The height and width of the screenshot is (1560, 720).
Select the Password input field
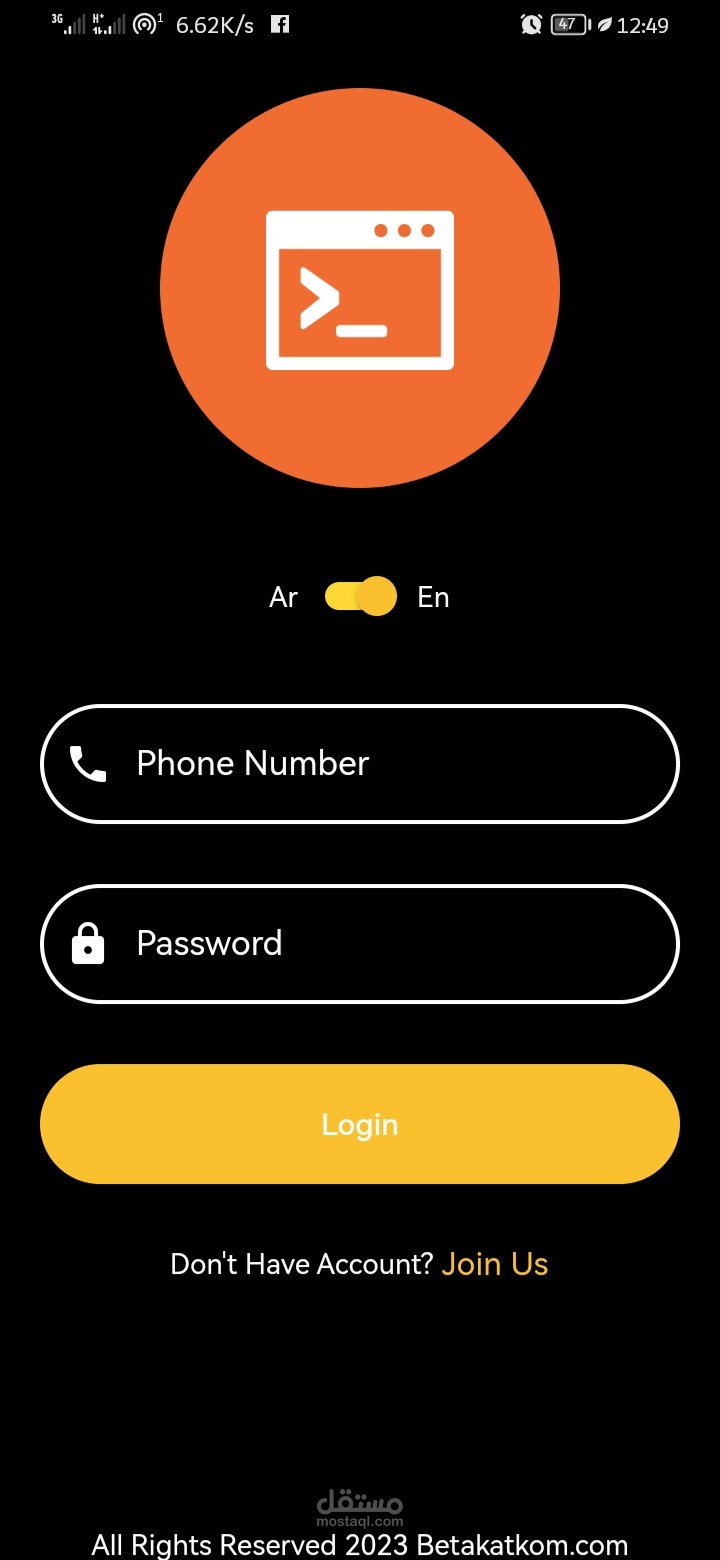click(x=360, y=943)
